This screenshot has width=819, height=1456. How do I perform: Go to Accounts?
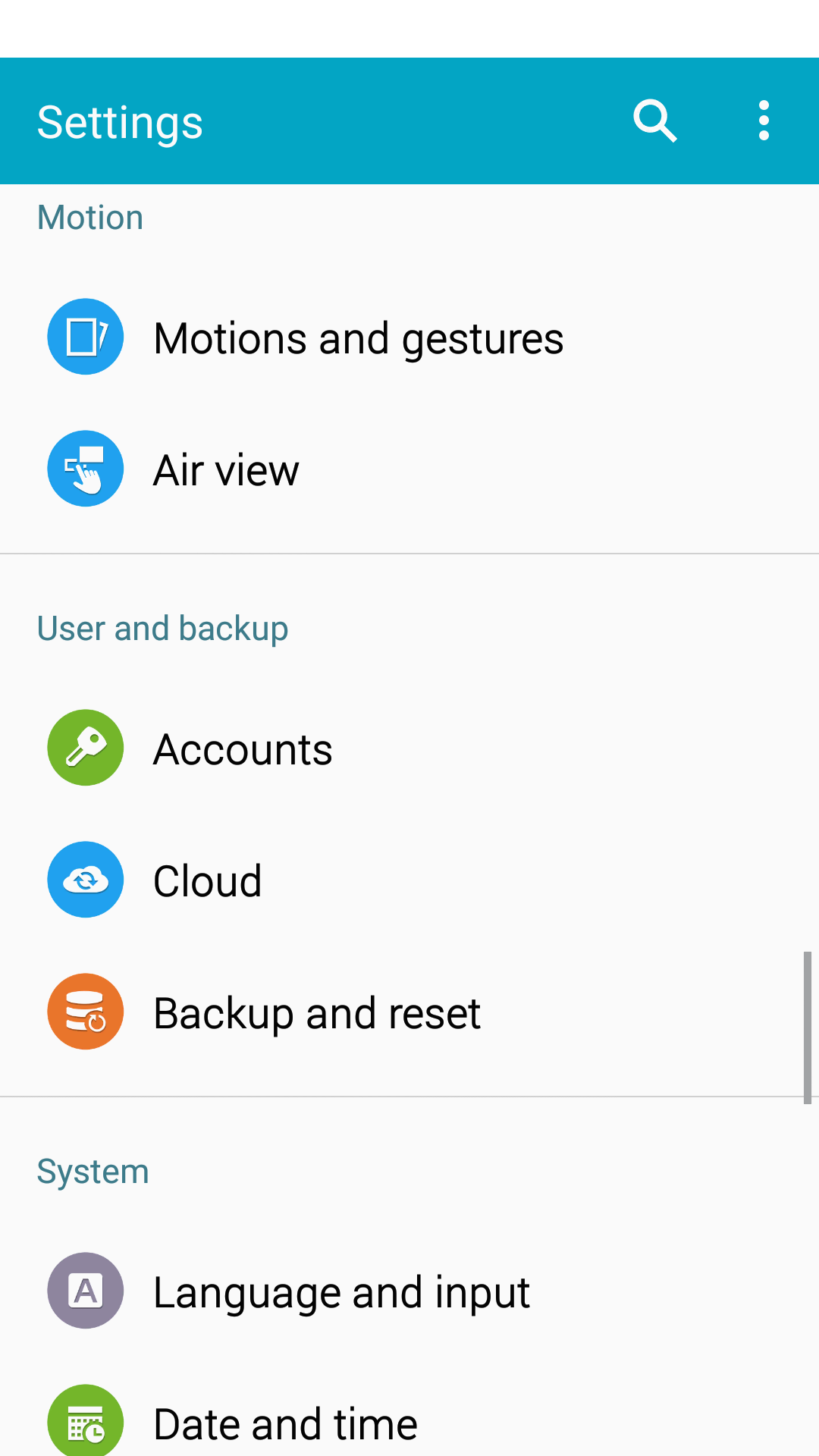click(409, 748)
